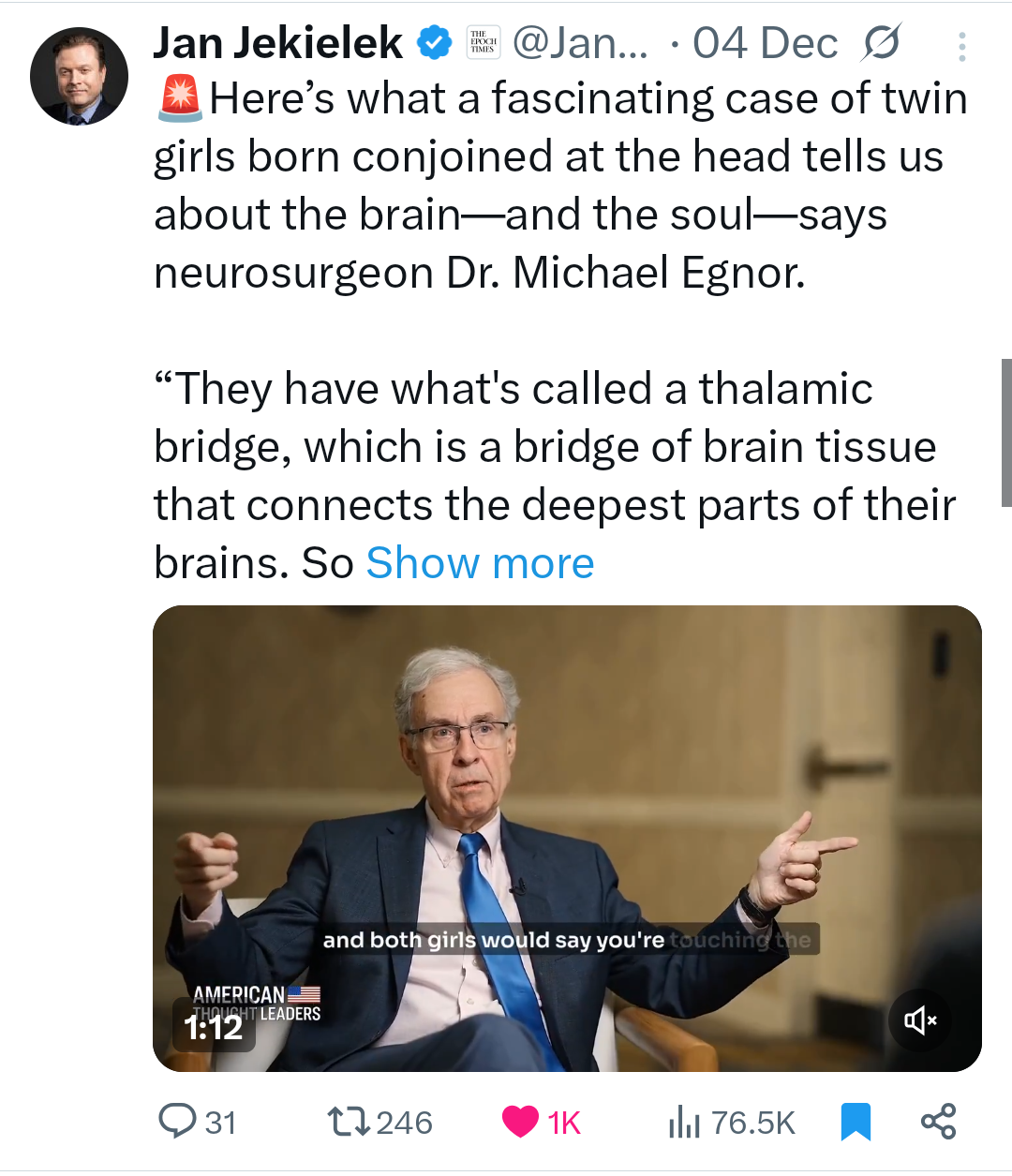Open the Epoch Times affiliation badge
The image size is (1012, 1176).
484,43
